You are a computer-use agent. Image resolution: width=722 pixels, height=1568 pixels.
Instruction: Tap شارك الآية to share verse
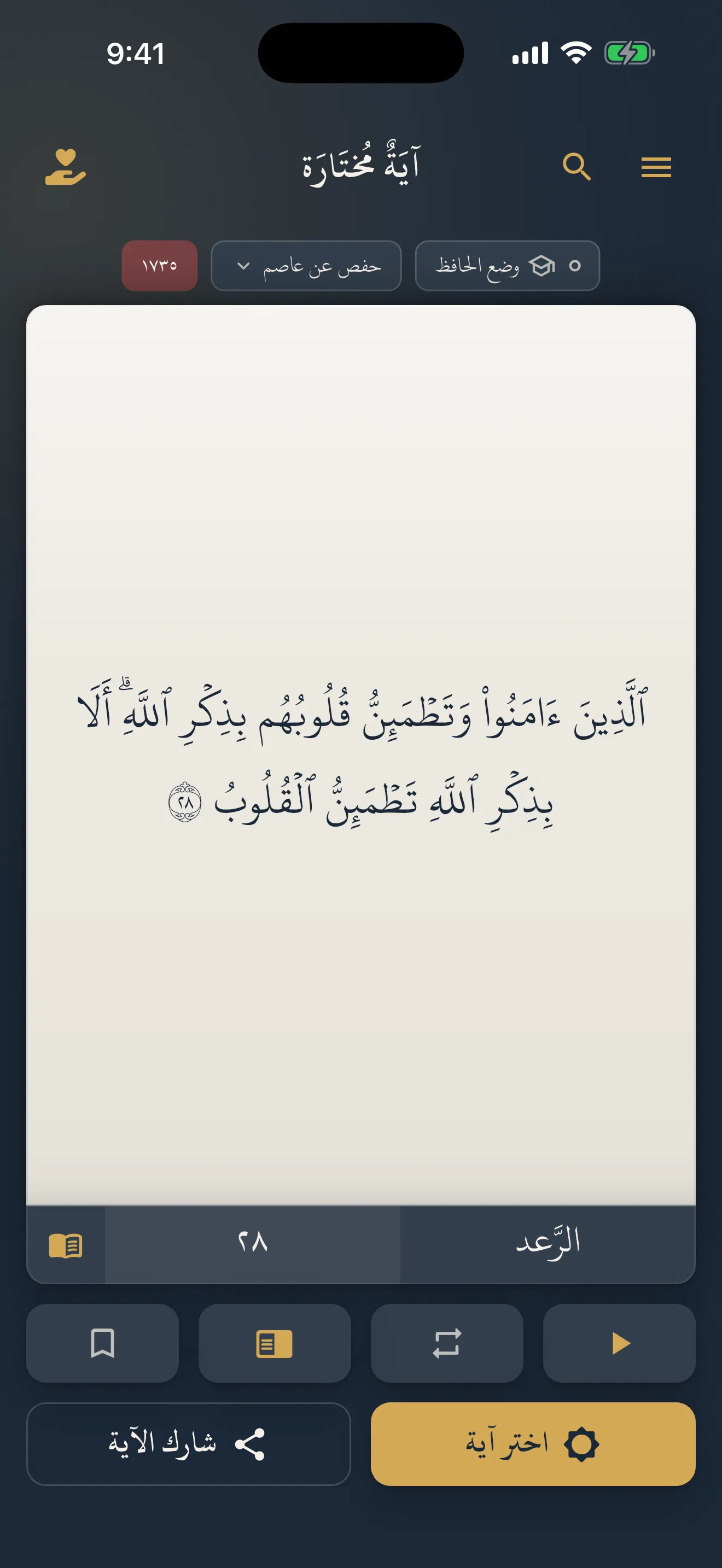coord(189,1444)
